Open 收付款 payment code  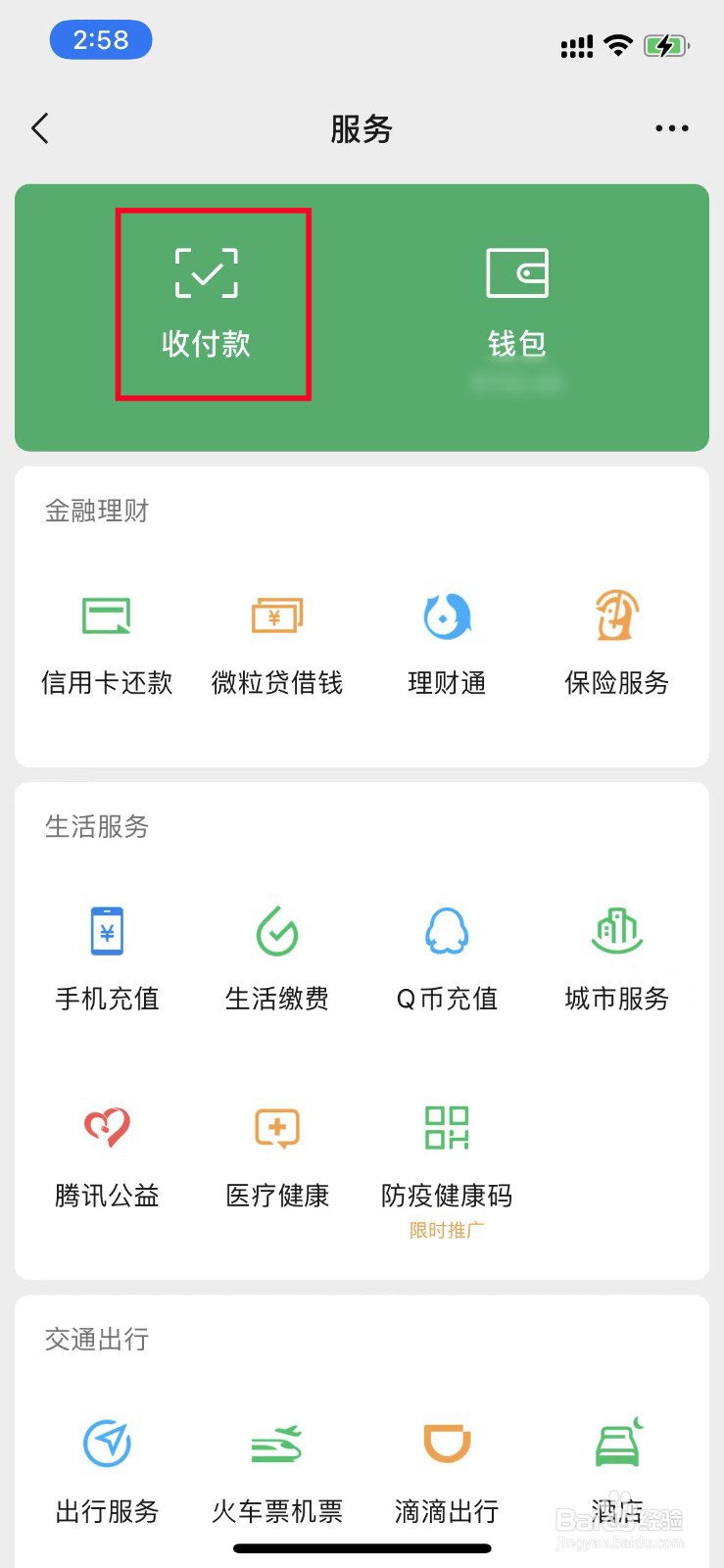coord(207,303)
